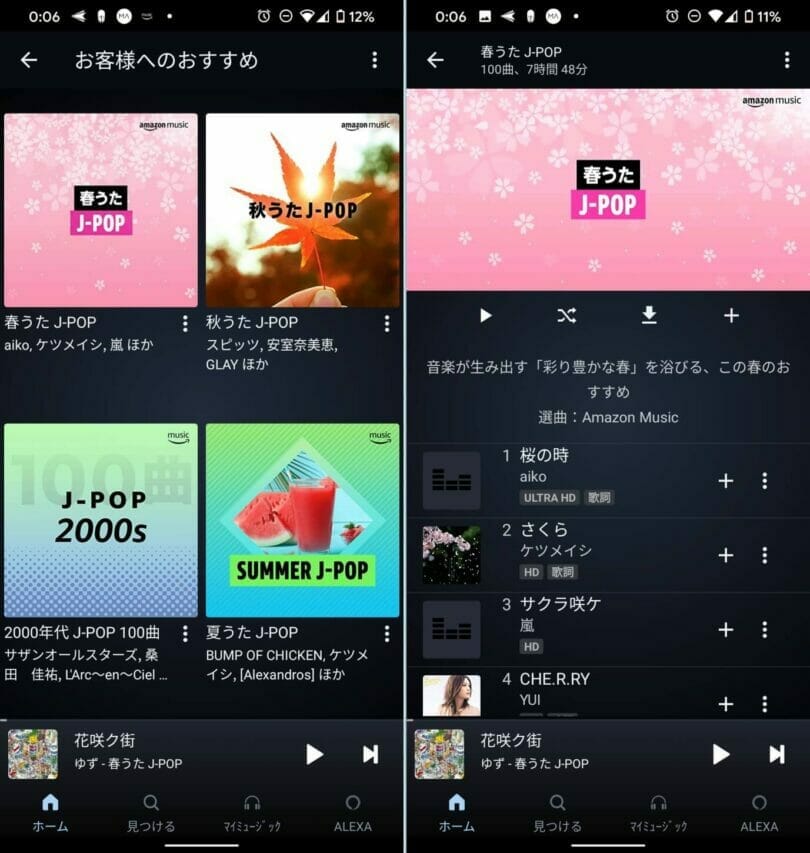Add さくら by ケツメイシ to library

click(x=726, y=555)
